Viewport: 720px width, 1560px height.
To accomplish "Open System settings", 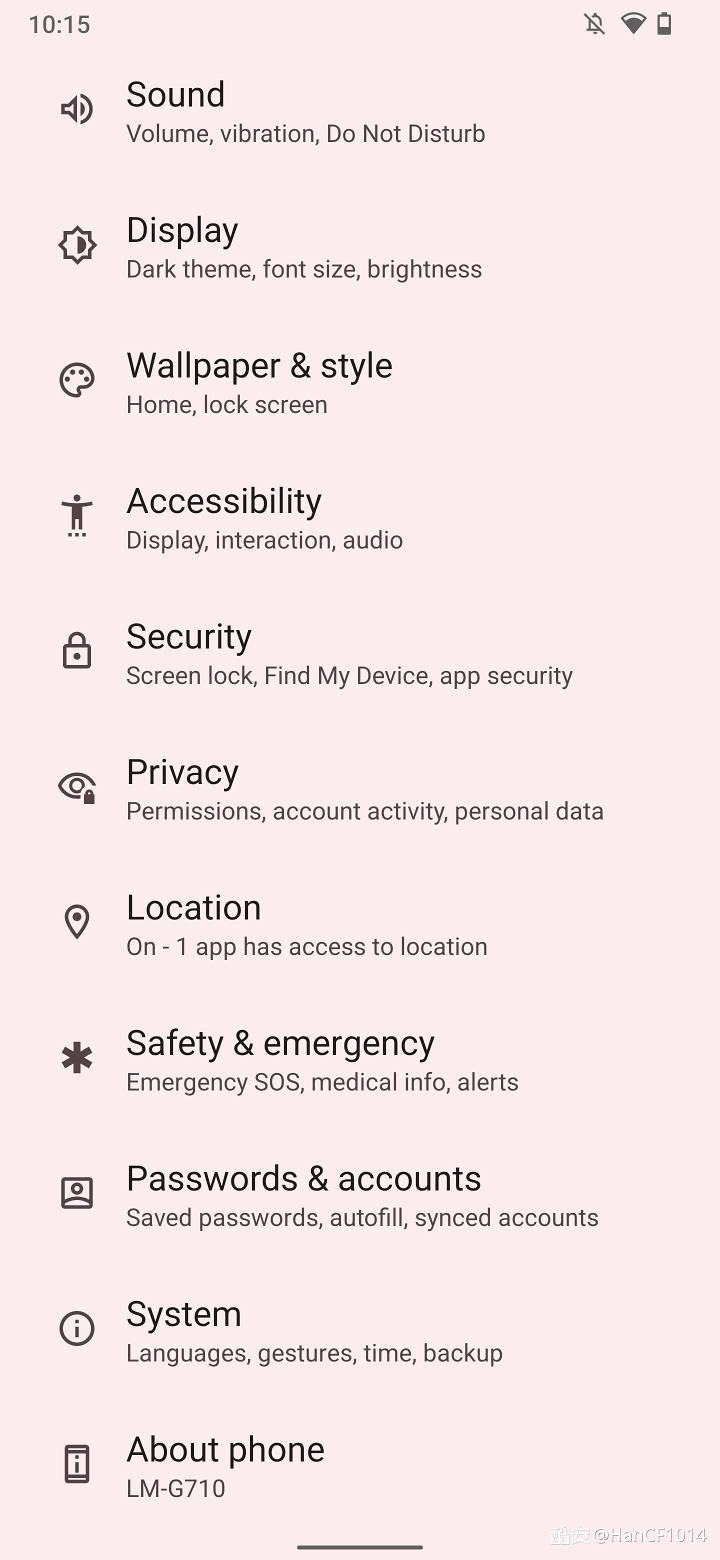I will [314, 1331].
